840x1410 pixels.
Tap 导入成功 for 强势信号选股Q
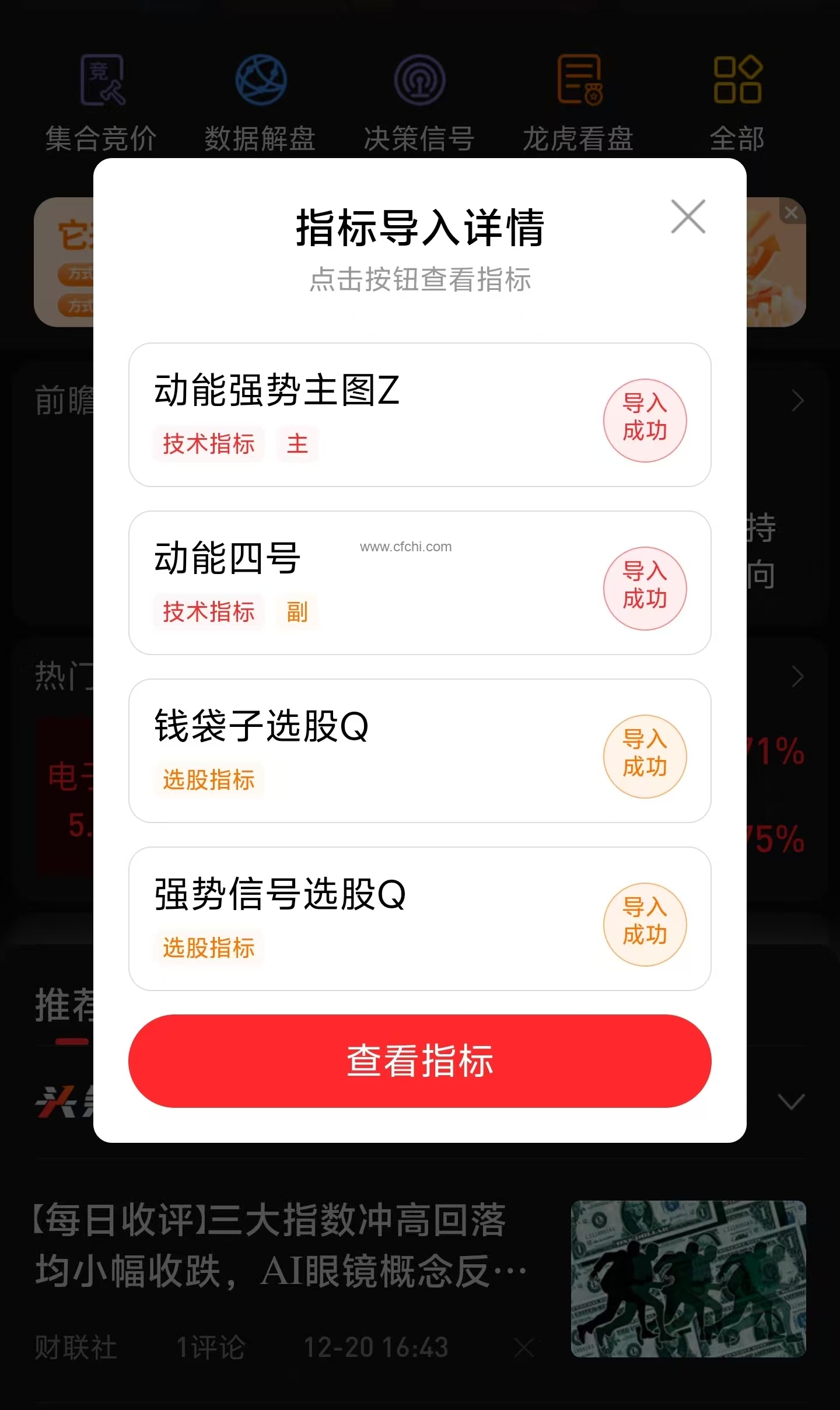click(645, 925)
